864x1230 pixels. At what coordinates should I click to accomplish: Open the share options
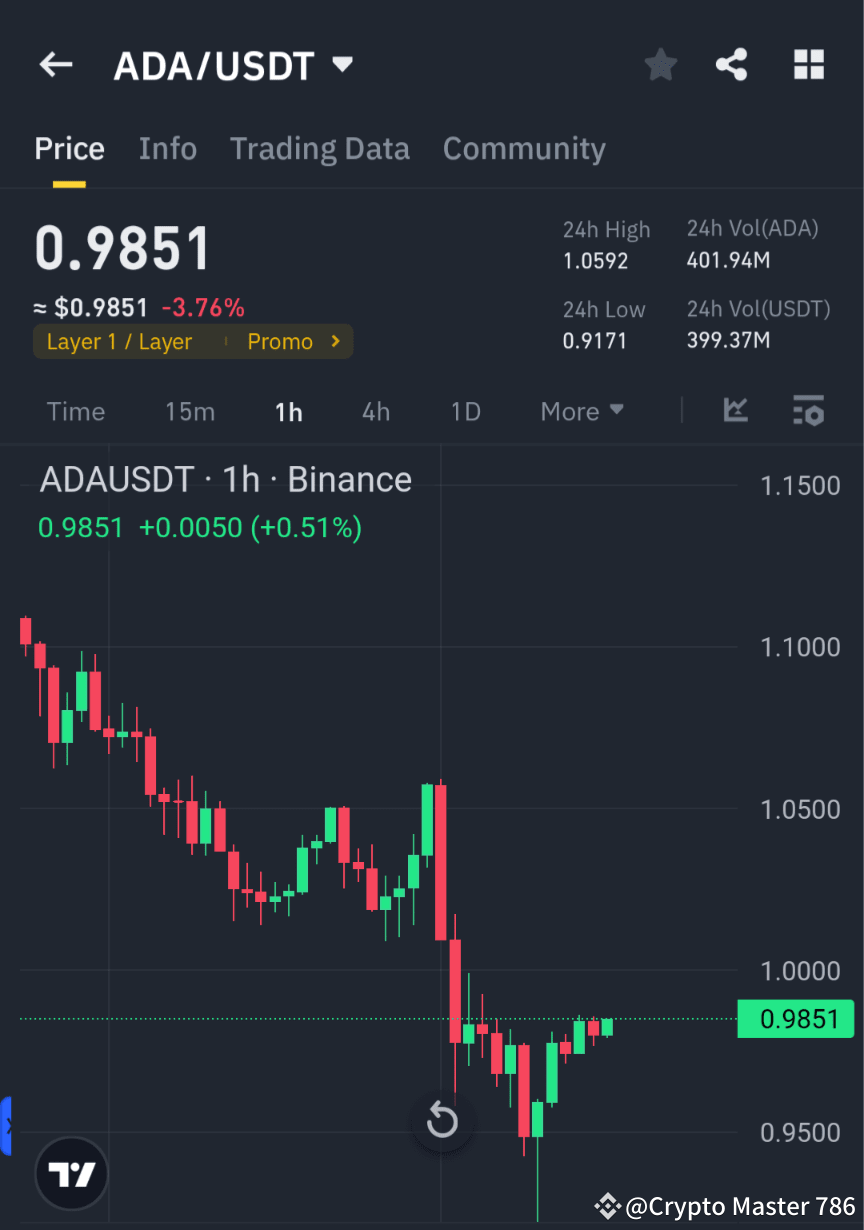pos(731,64)
